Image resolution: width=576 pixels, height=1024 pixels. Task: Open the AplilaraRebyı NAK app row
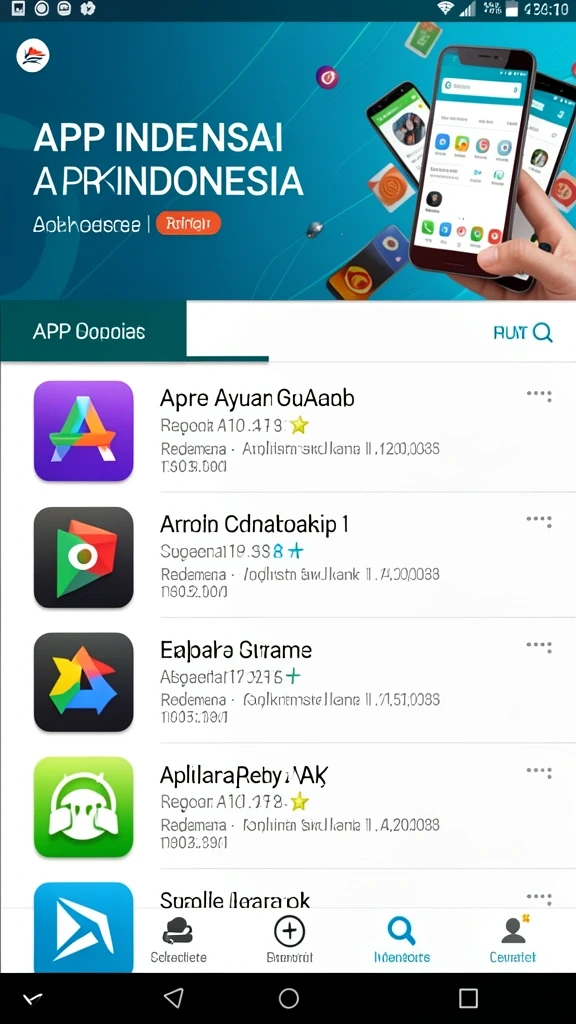click(288, 806)
